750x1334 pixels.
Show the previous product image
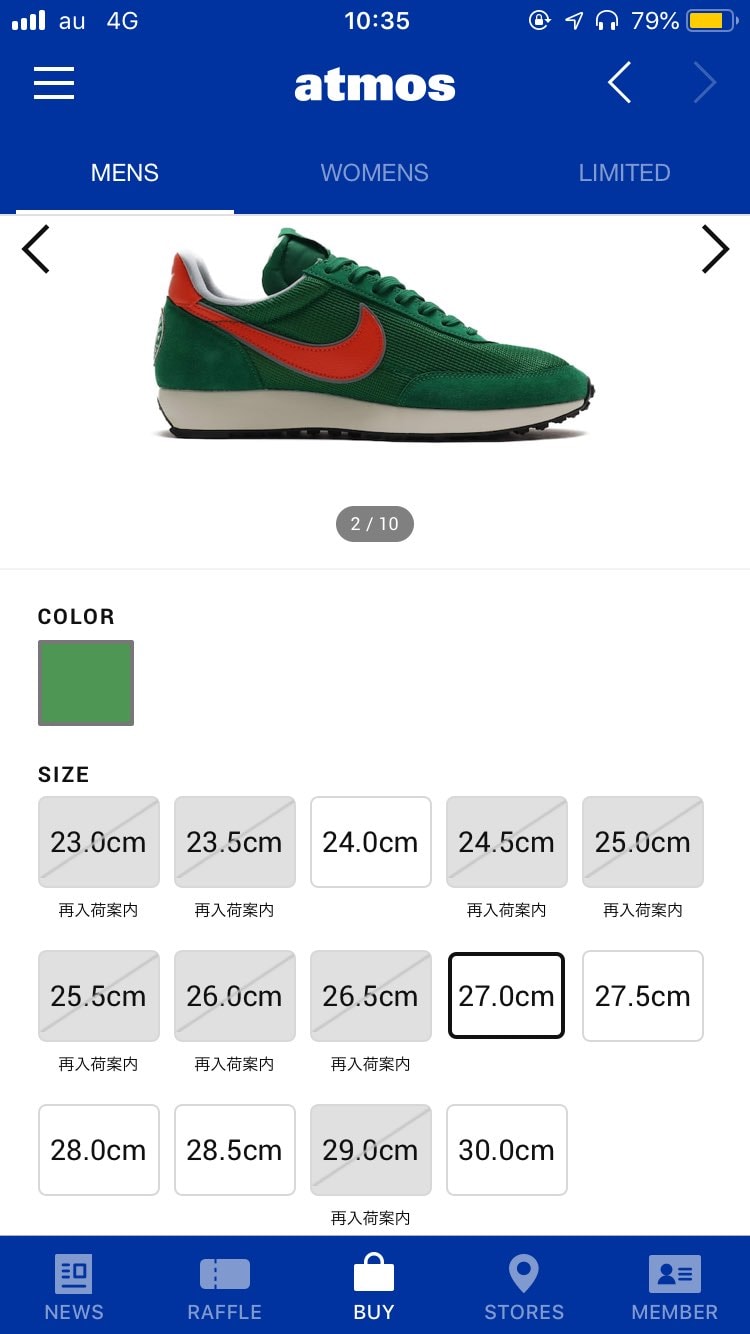(x=36, y=250)
